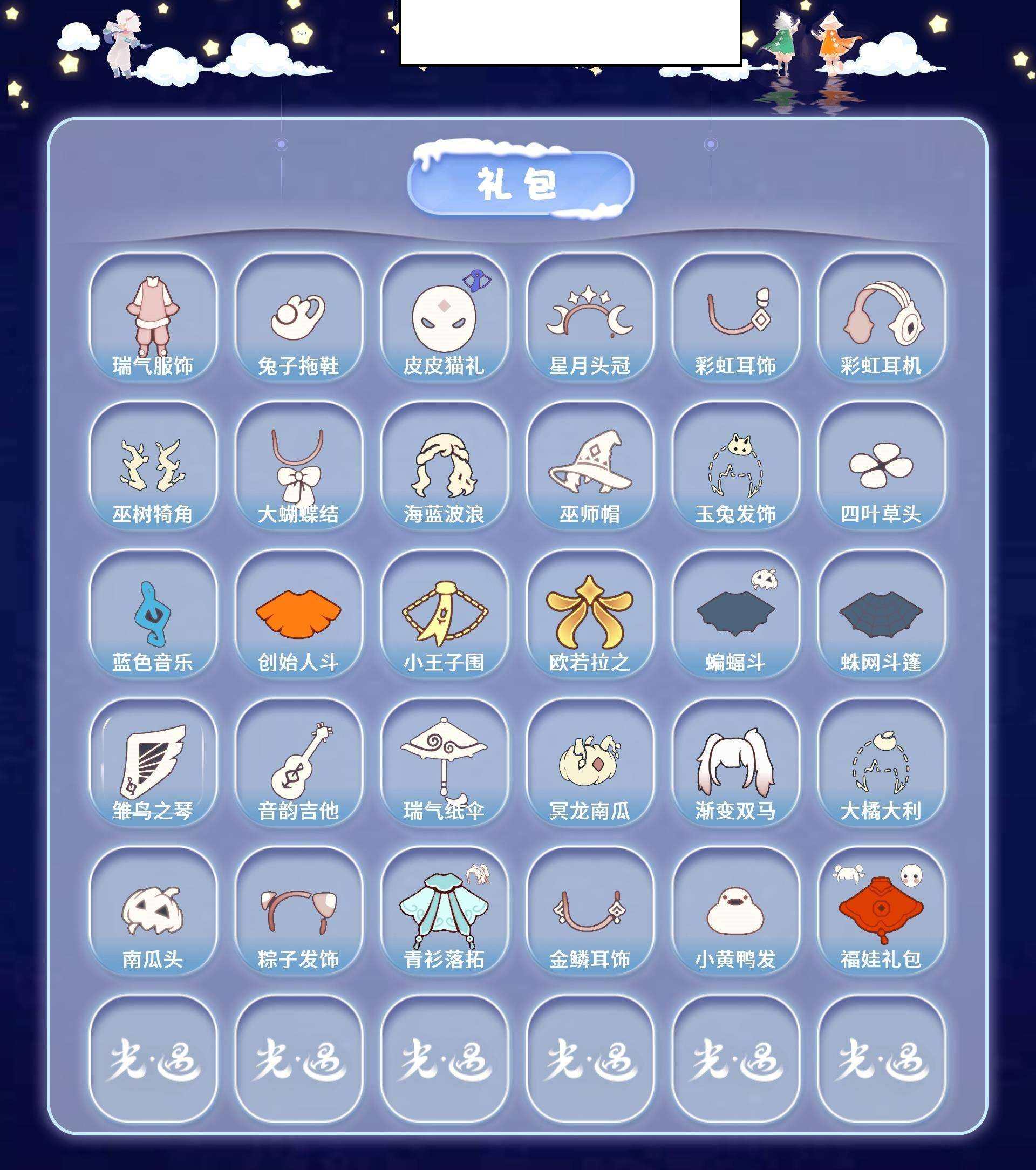Select the 南瓜头 pumpkin head pack
Screen dimensions: 1036x1170
coord(154,922)
